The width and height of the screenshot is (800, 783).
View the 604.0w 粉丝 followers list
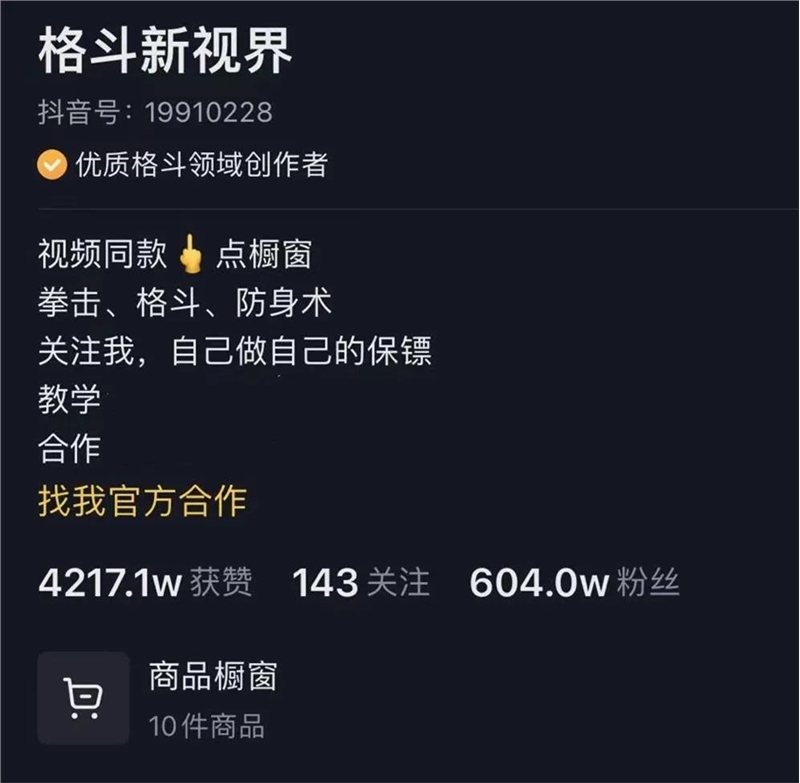(x=574, y=582)
